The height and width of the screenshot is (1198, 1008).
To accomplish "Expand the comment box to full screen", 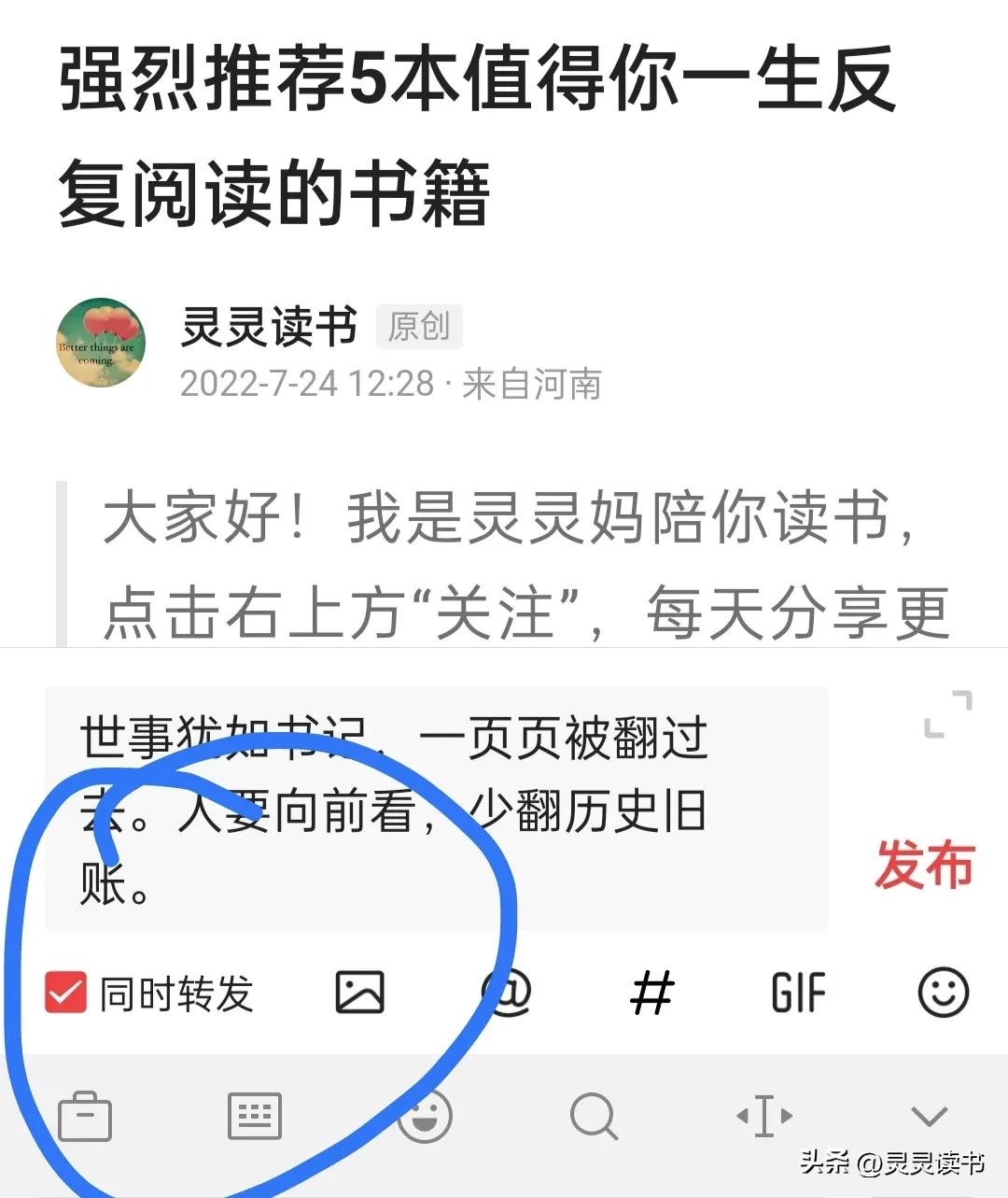I will pos(947,714).
